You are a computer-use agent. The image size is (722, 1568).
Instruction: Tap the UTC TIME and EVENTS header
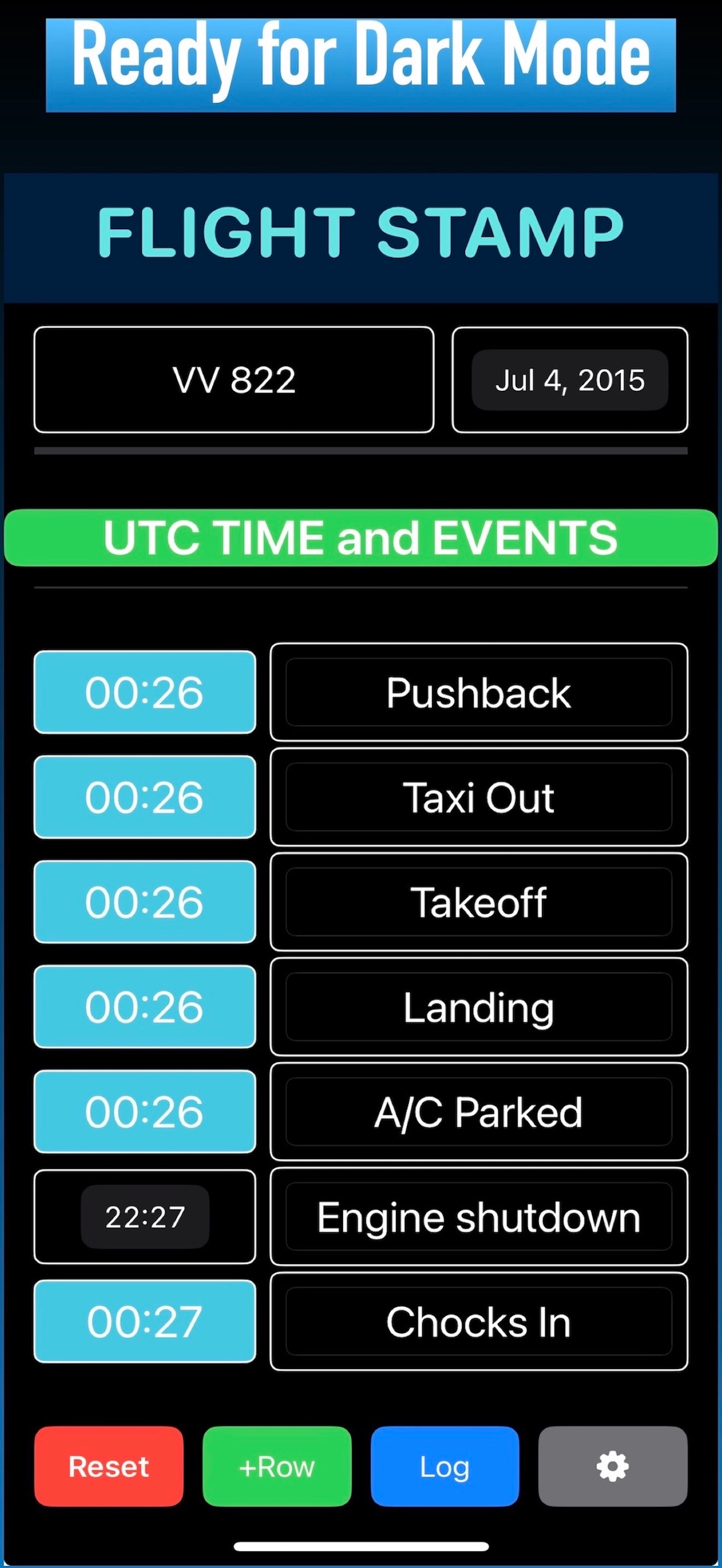(x=360, y=538)
